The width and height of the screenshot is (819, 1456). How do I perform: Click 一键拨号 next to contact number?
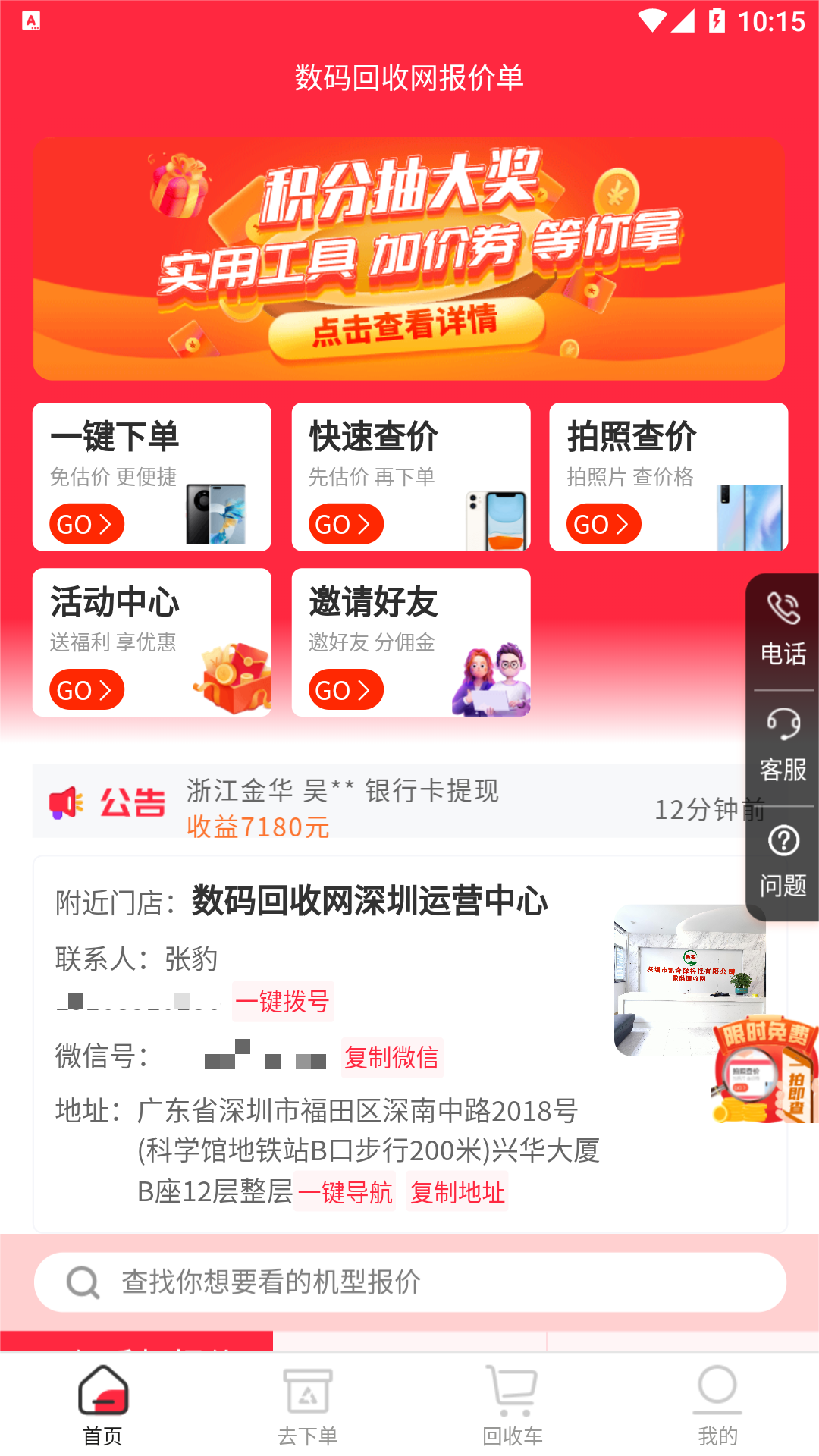[283, 1002]
